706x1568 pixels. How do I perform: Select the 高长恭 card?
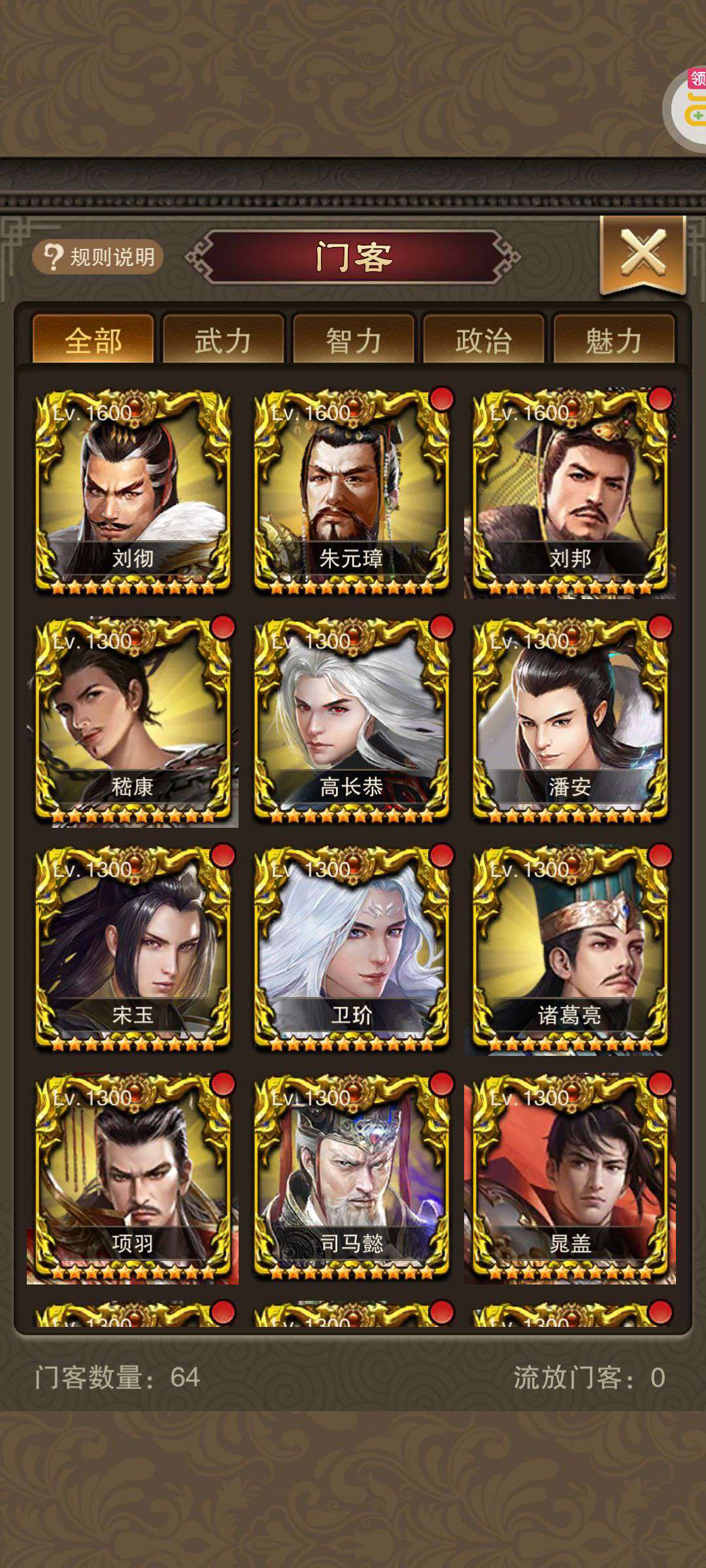click(x=352, y=721)
